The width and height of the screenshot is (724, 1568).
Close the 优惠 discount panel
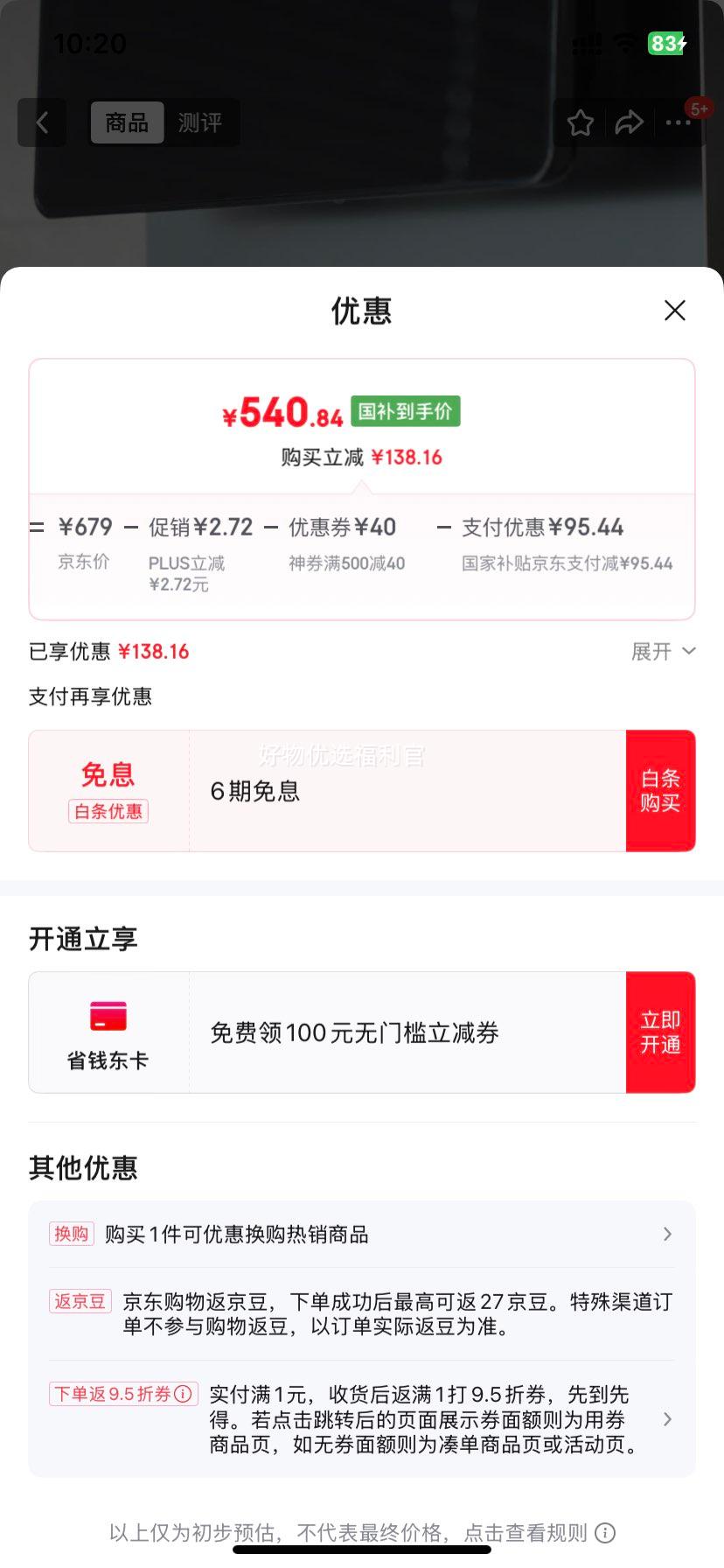(x=674, y=311)
